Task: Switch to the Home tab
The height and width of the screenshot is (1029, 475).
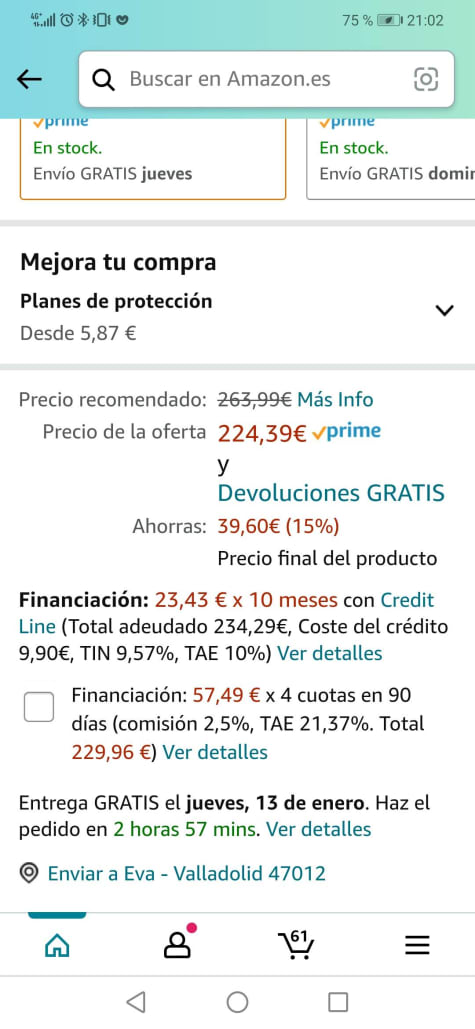Action: point(56,945)
